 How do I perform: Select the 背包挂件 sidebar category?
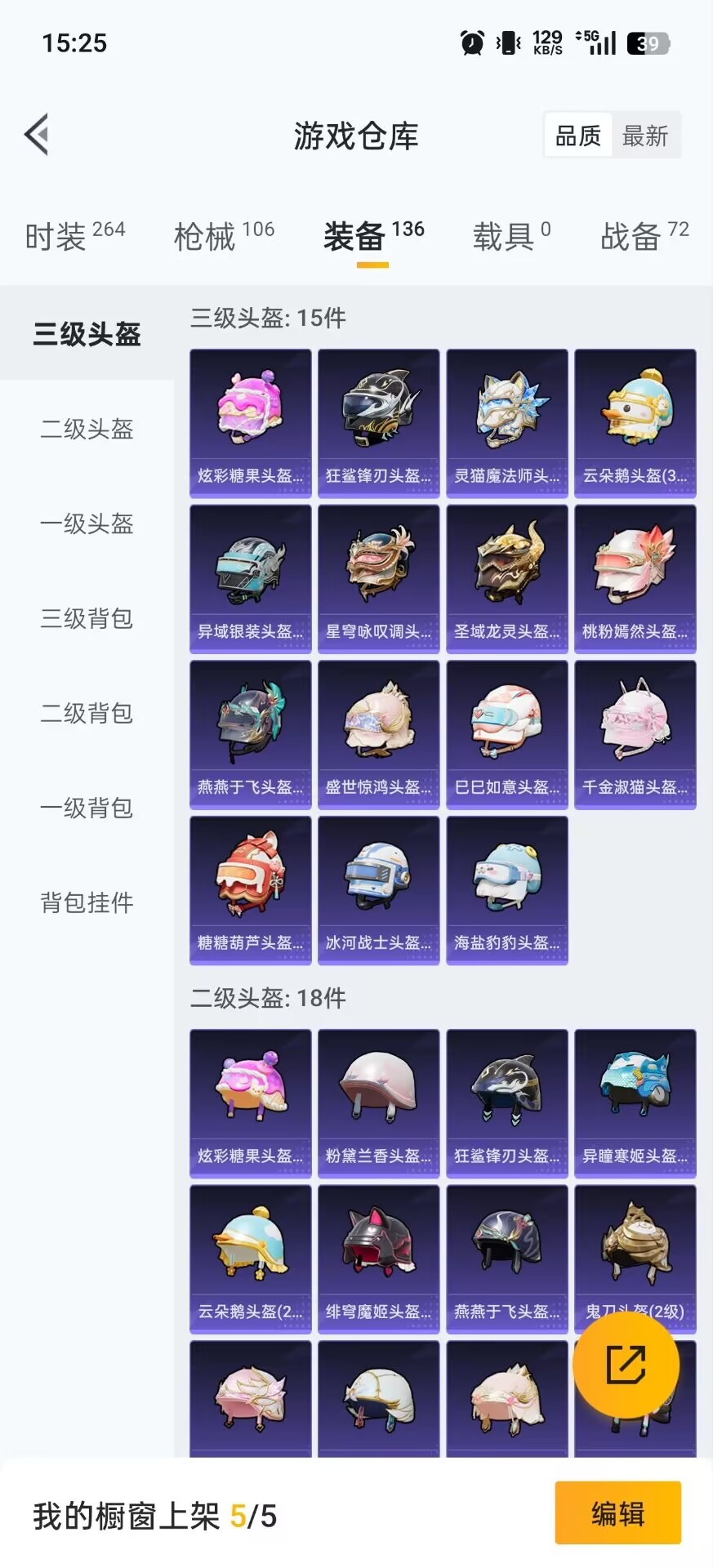click(85, 903)
